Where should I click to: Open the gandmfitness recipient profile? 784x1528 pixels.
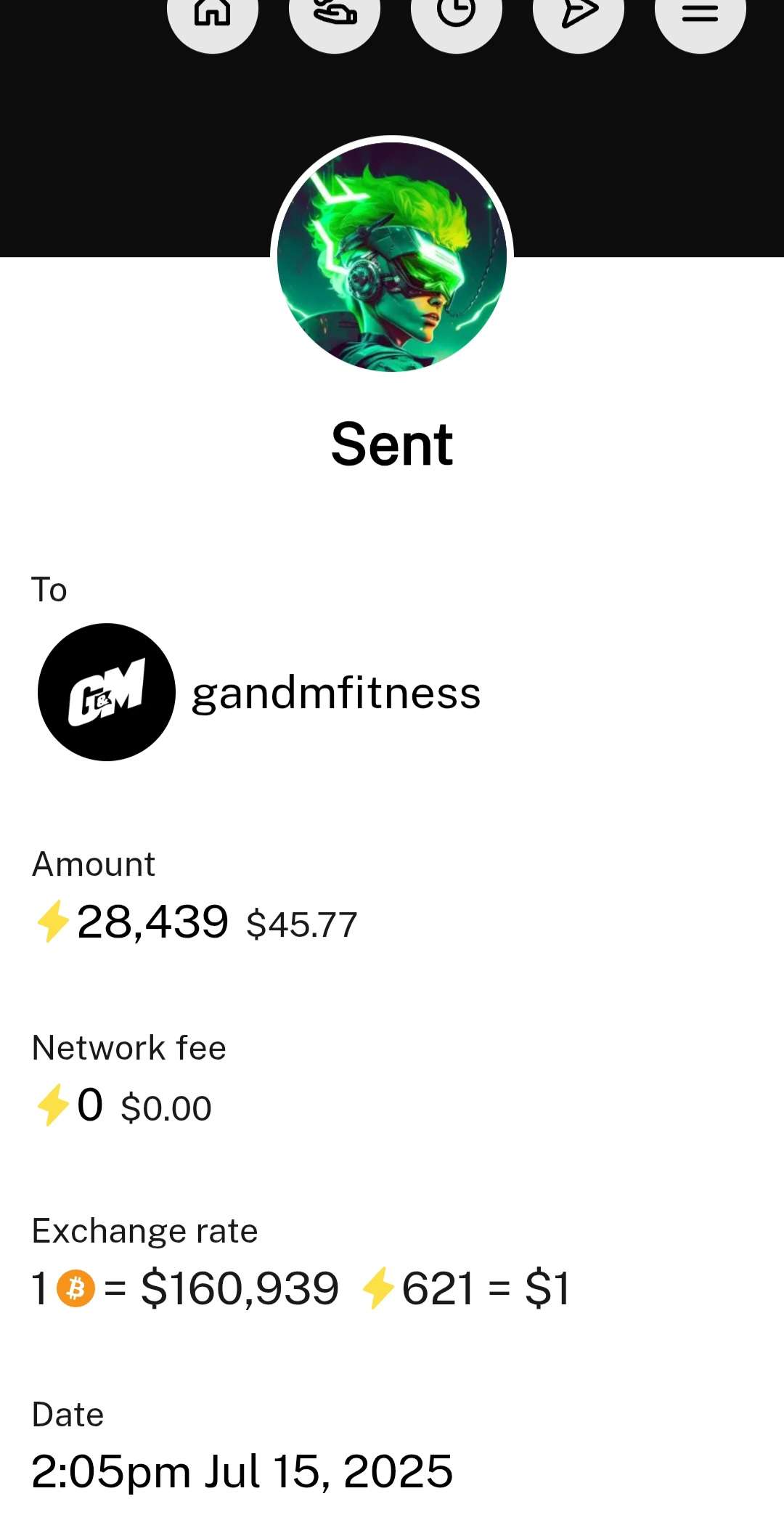coord(259,692)
